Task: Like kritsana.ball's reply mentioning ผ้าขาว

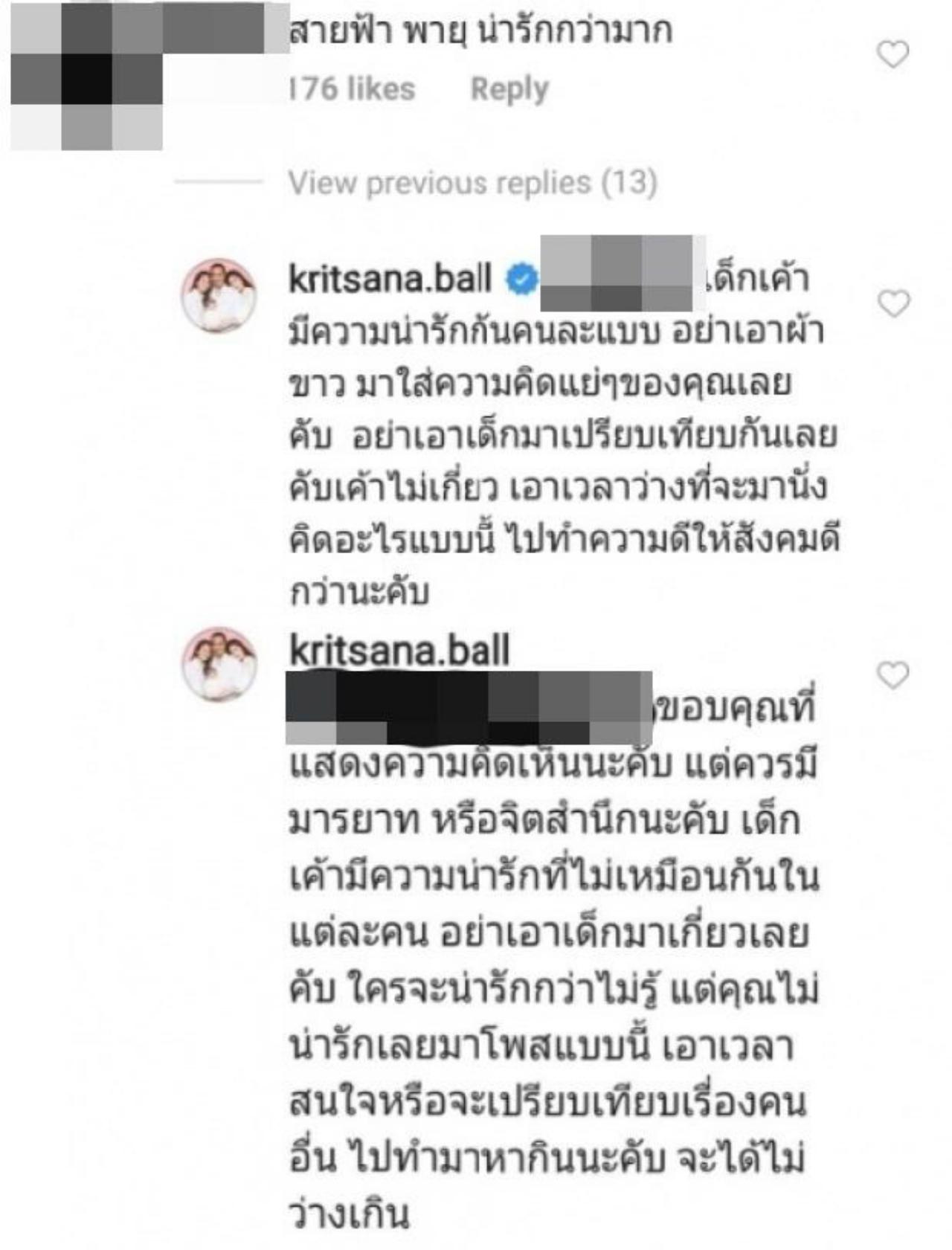Action: point(893,303)
